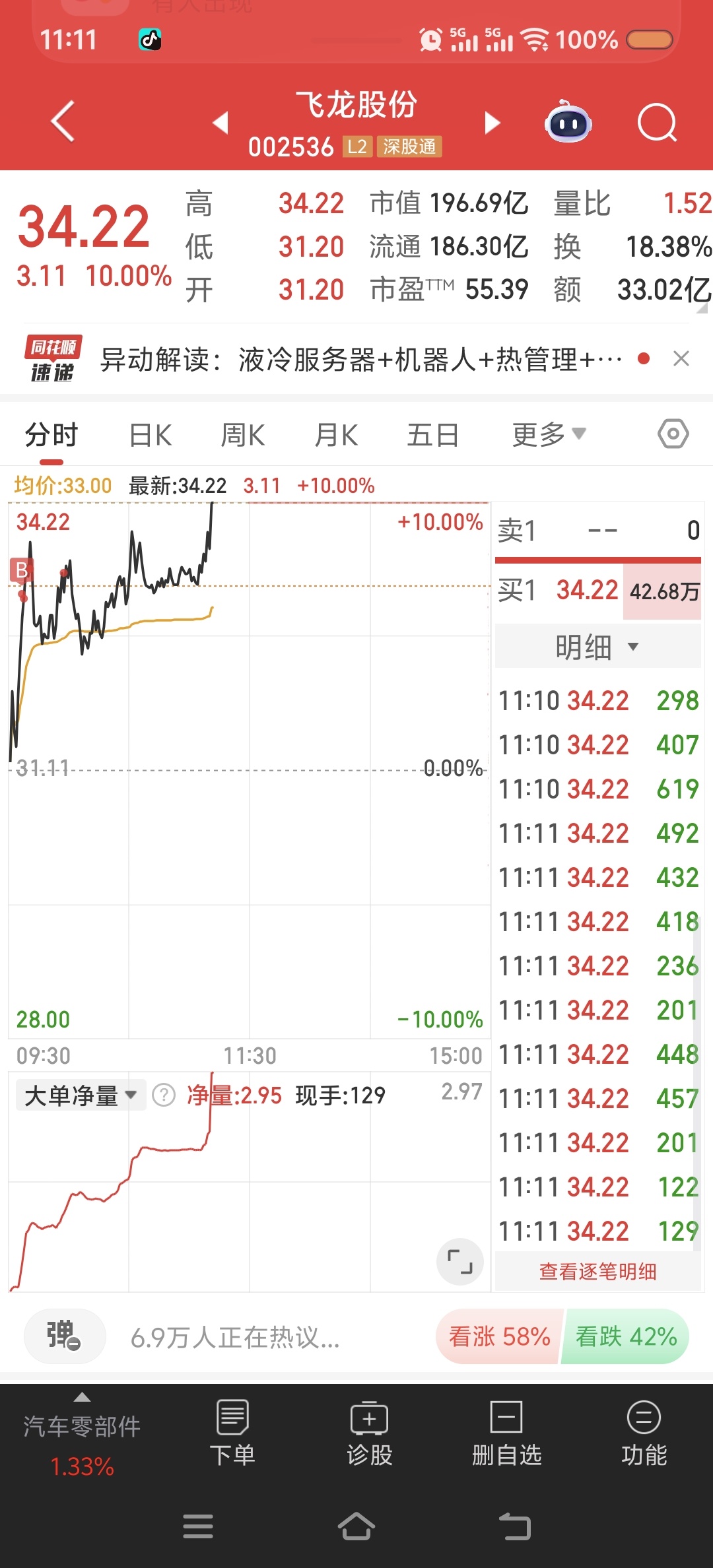The width and height of the screenshot is (713, 1568).
Task: Open the 异动解读 news banner
Action: click(x=360, y=360)
